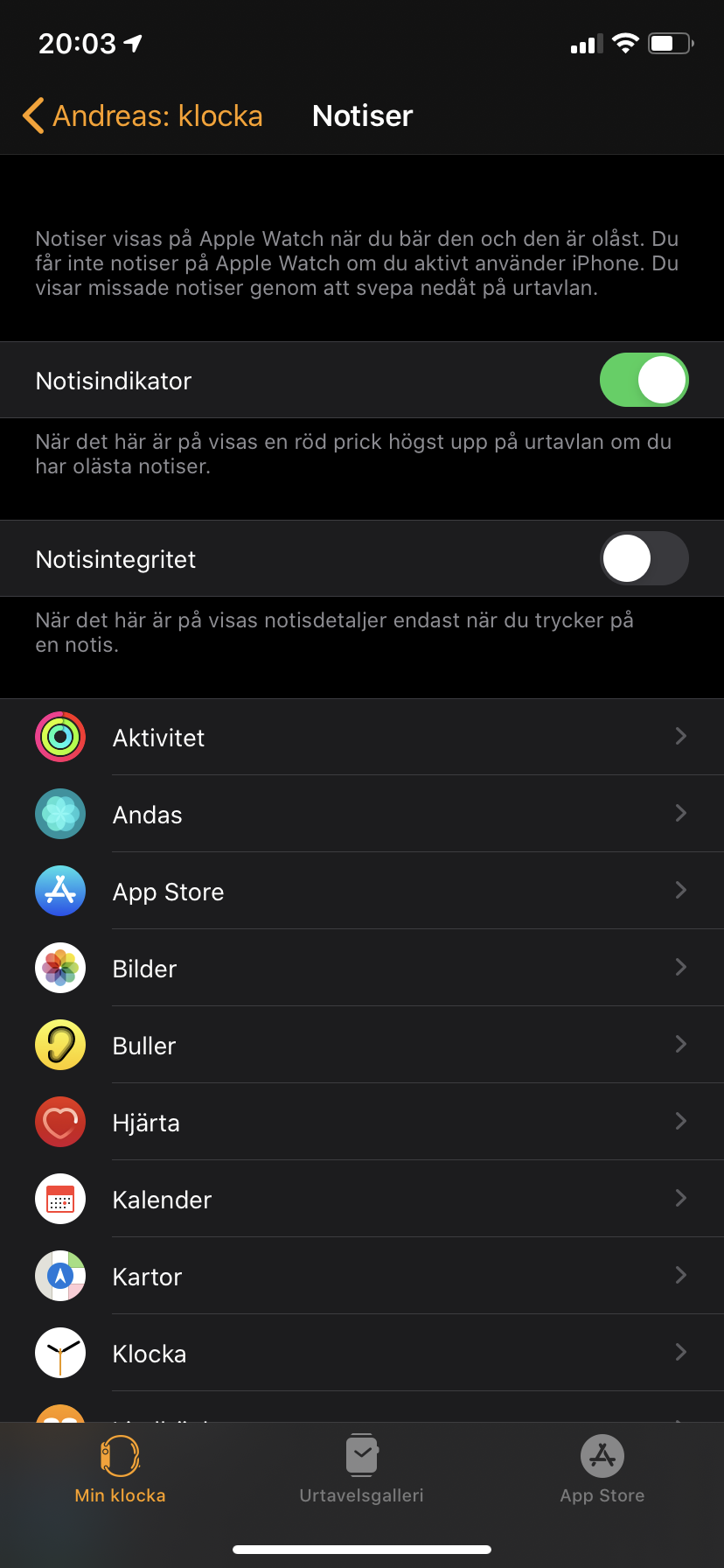Viewport: 724px width, 1568px height.
Task: Go back to Andreas: klocka
Action: [143, 116]
